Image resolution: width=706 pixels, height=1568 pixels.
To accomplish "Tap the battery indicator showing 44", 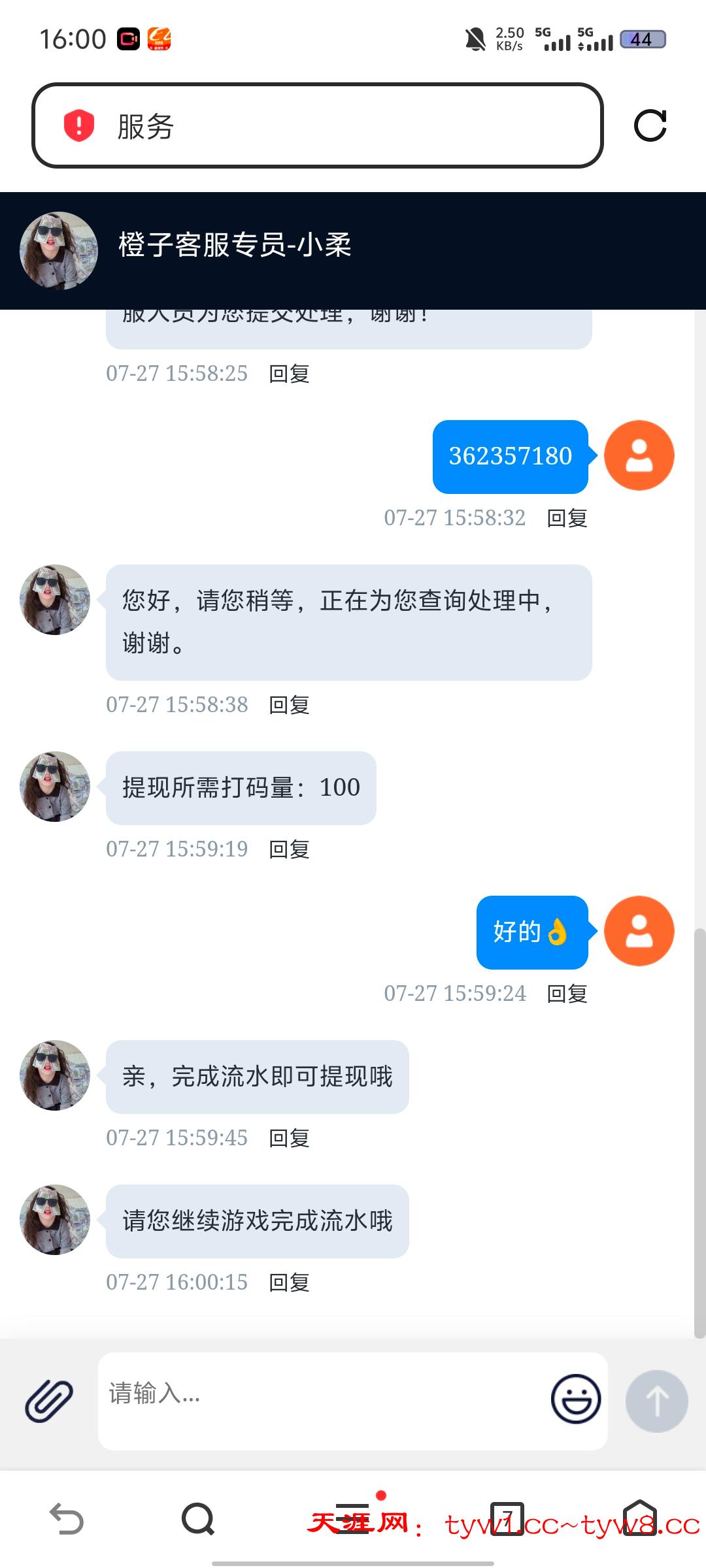I will click(x=641, y=39).
